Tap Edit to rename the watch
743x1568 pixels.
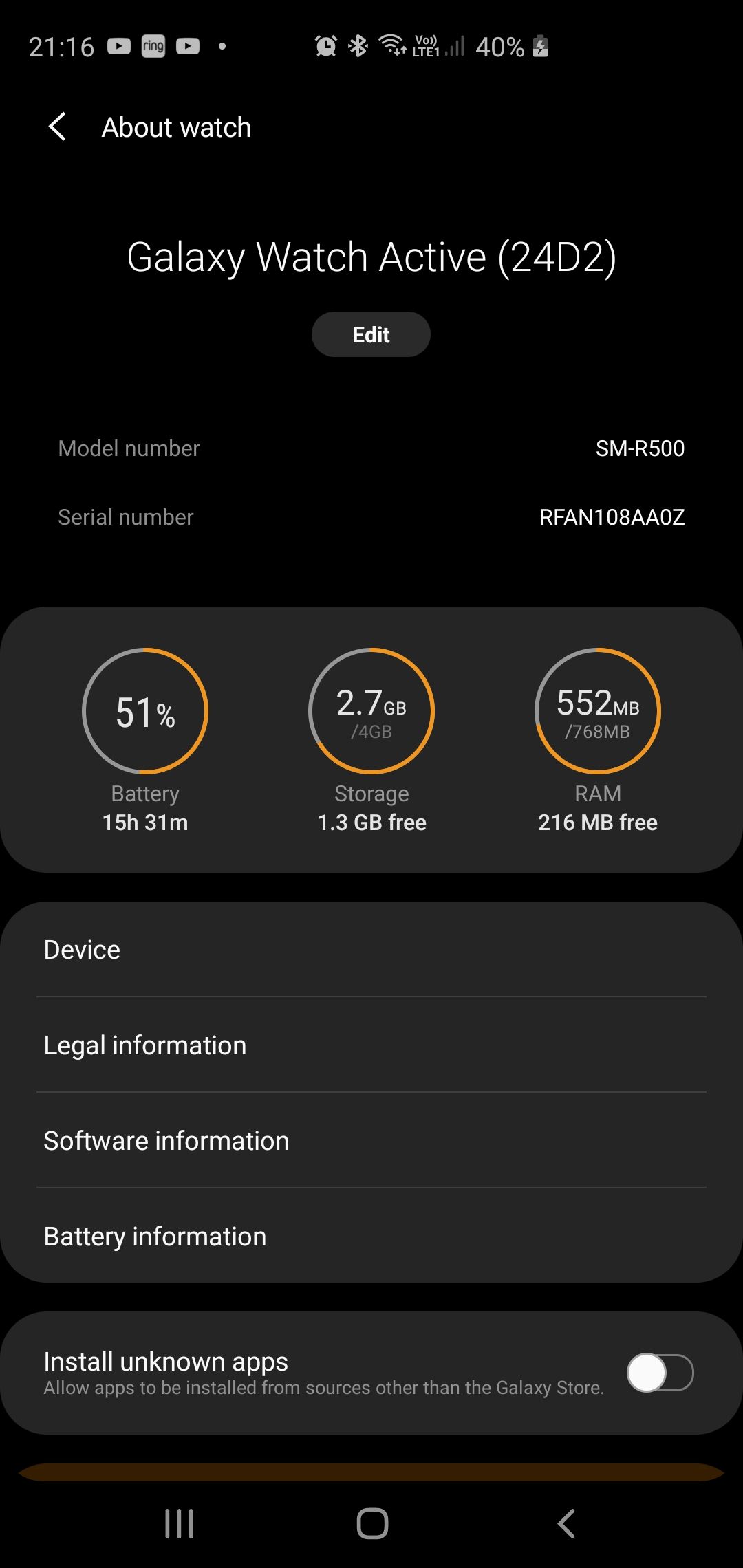[371, 334]
